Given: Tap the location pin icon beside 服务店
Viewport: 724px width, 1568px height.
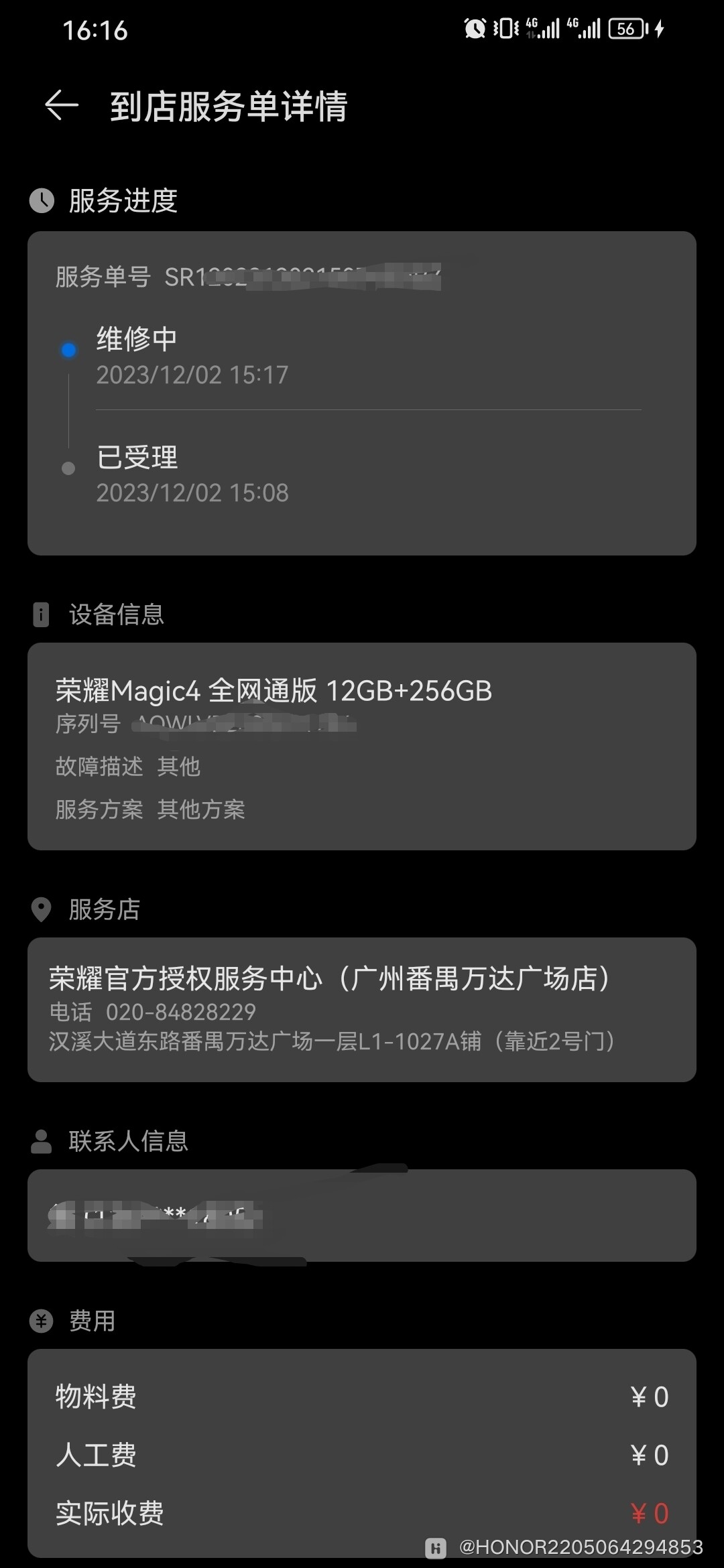Looking at the screenshot, I should tap(42, 909).
